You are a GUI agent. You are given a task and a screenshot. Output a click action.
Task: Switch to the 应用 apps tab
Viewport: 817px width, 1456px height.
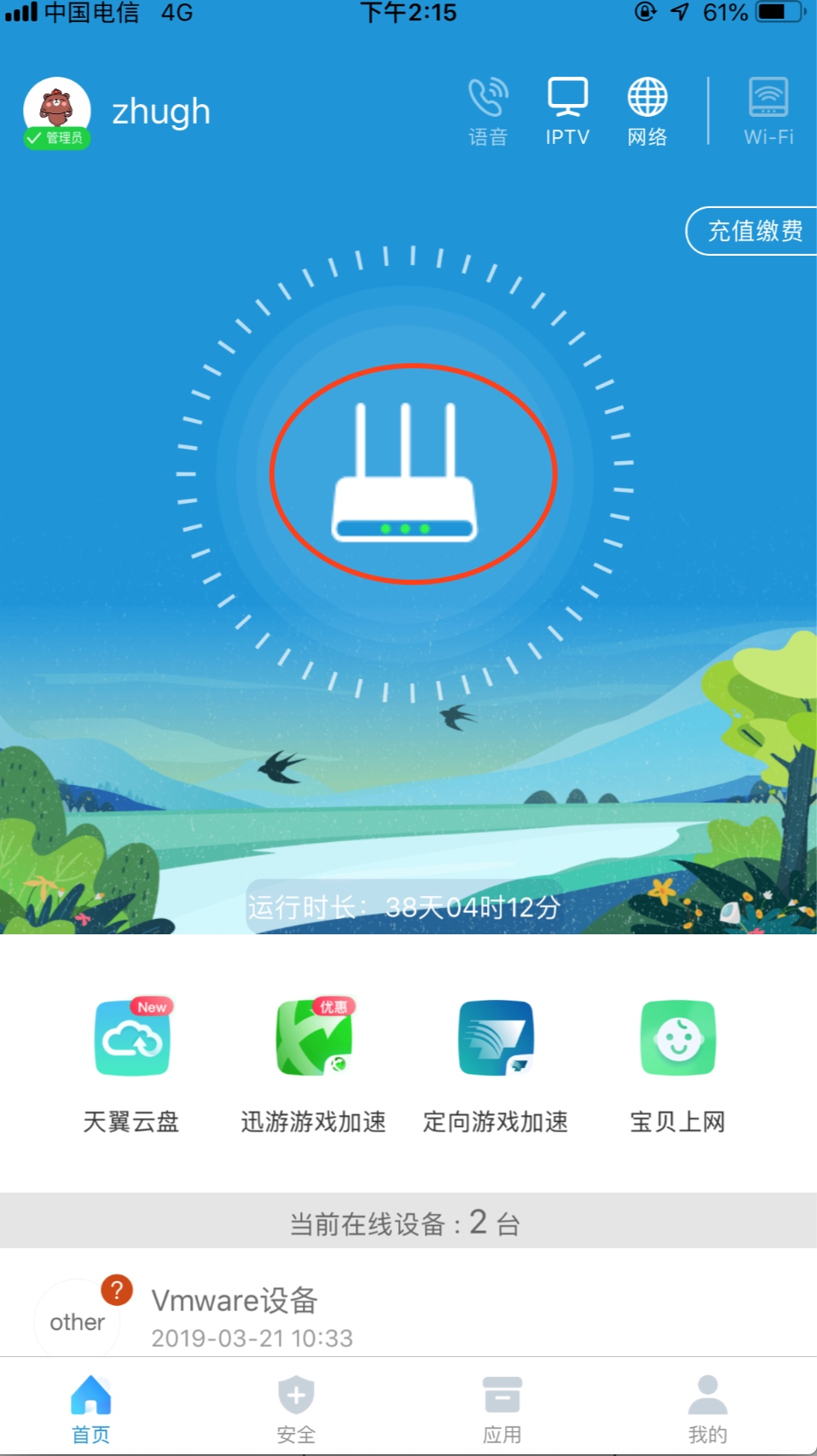click(502, 1408)
